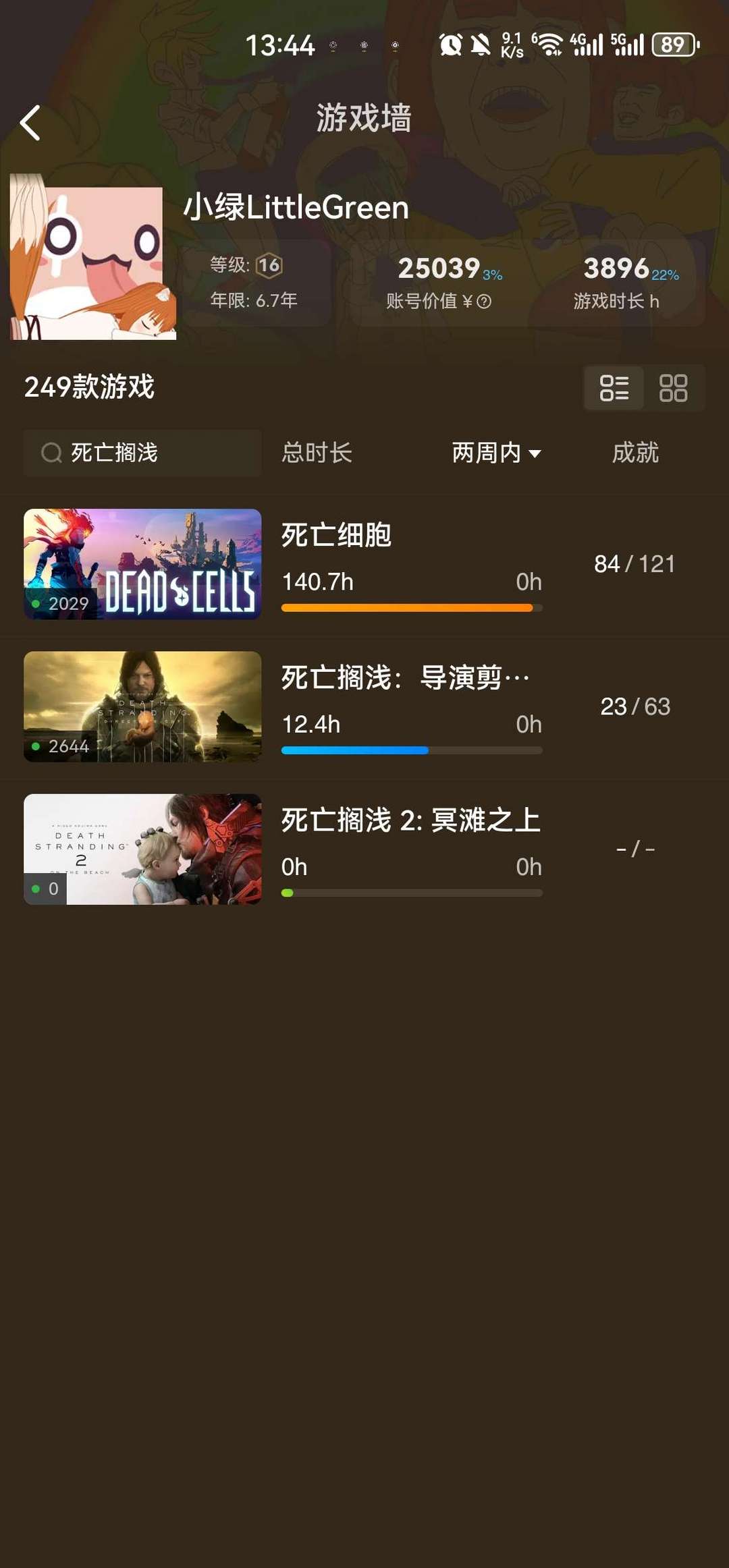Switch to grid view layout
The height and width of the screenshot is (1568, 729).
click(673, 388)
